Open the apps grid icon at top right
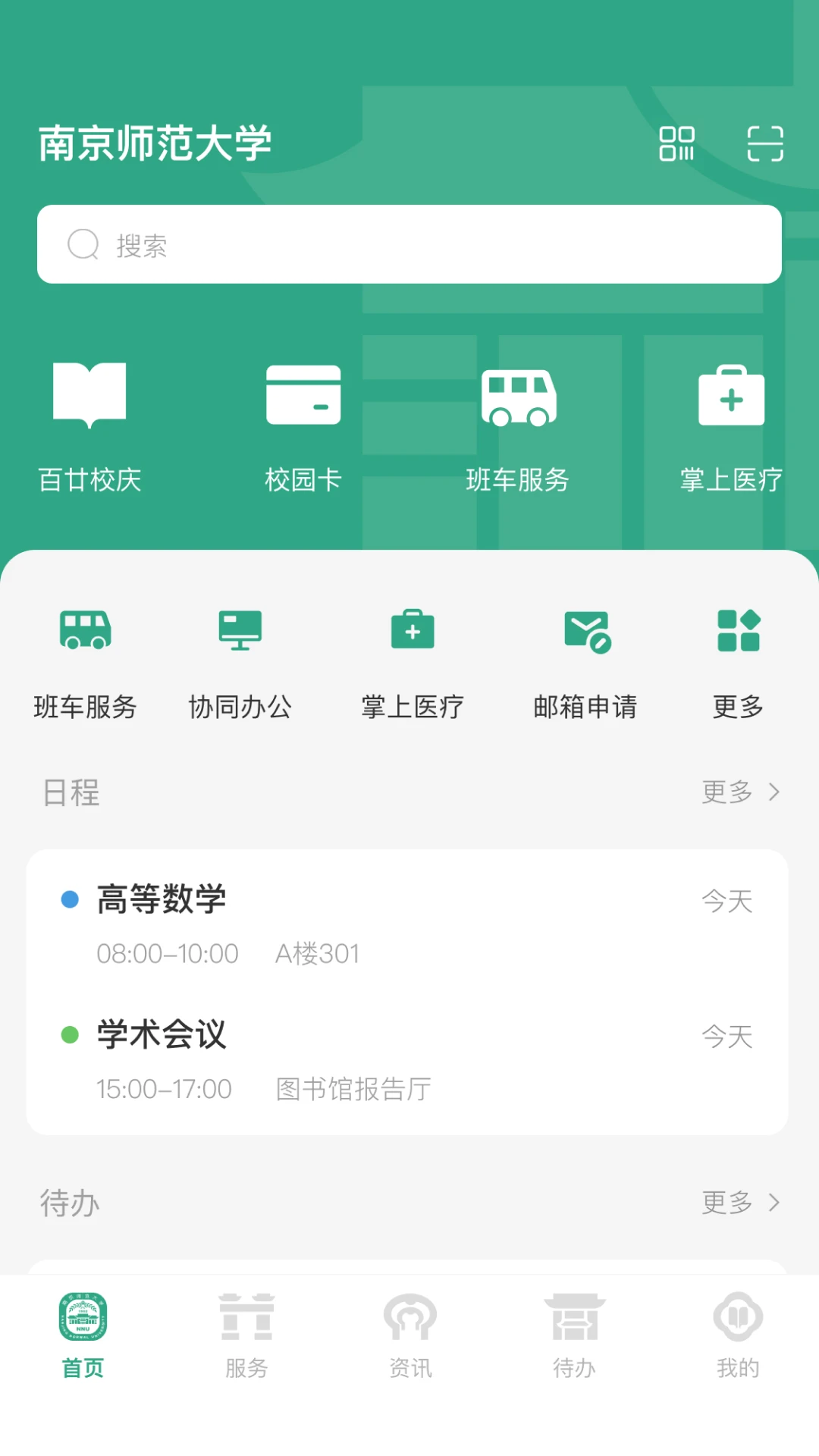Screen dimensions: 819x1456 tap(677, 144)
